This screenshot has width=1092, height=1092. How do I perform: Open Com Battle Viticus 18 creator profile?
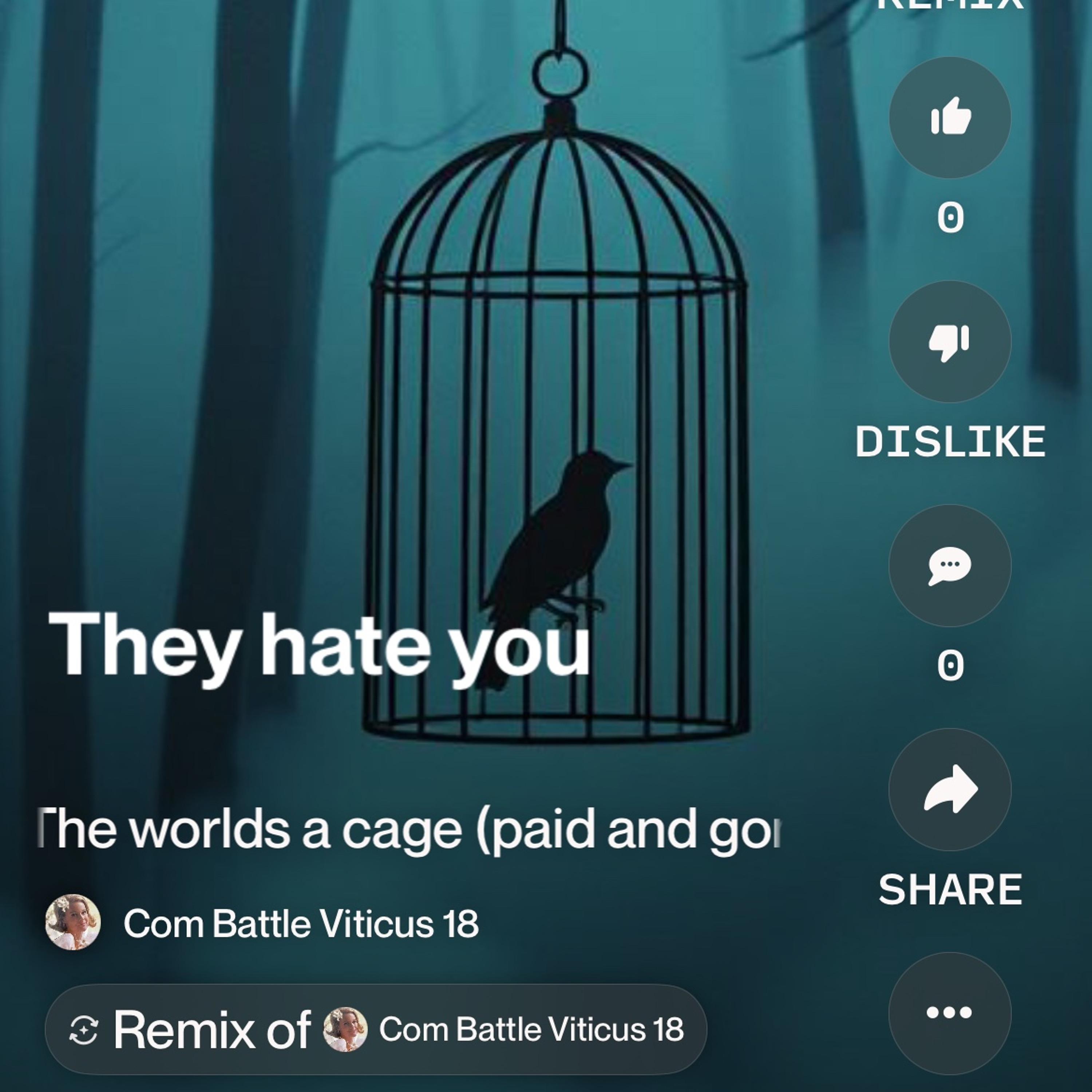301,924
